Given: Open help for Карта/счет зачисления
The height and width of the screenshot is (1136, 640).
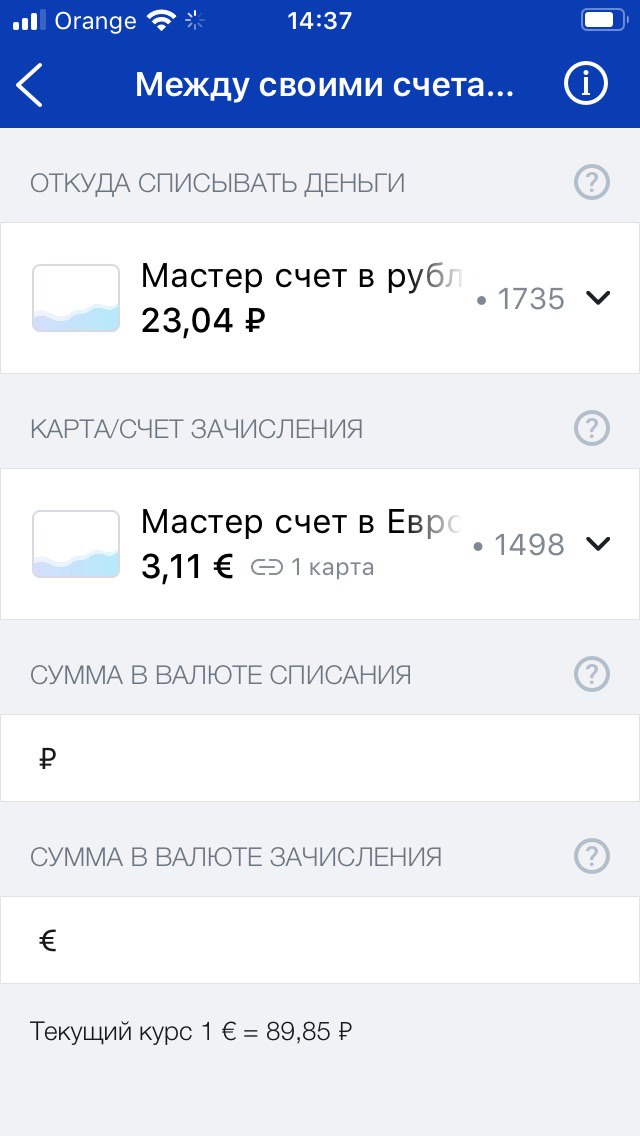Looking at the screenshot, I should point(592,428).
